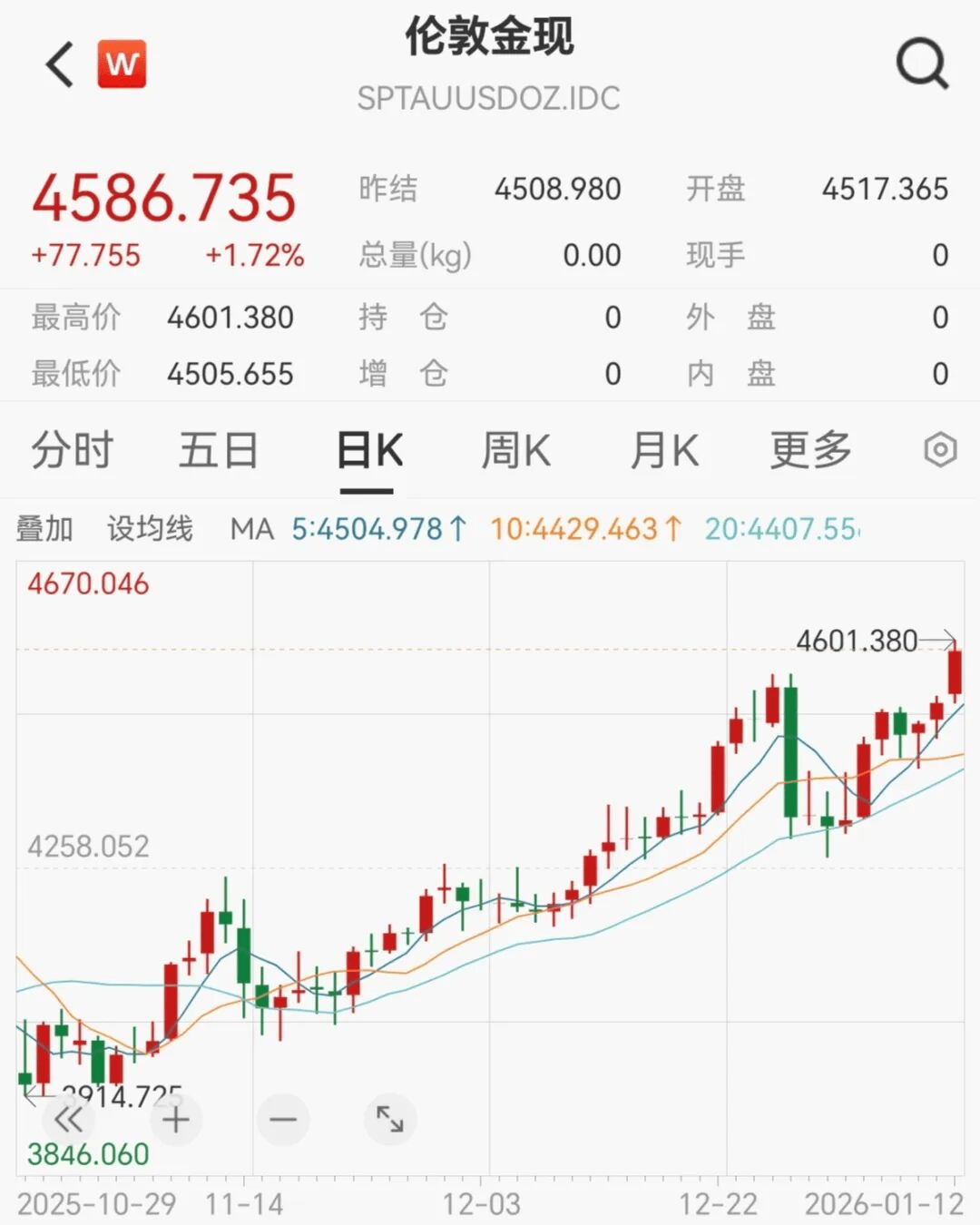Shift chart earlier with double-arrow button
Viewport: 980px width, 1225px height.
click(69, 1120)
